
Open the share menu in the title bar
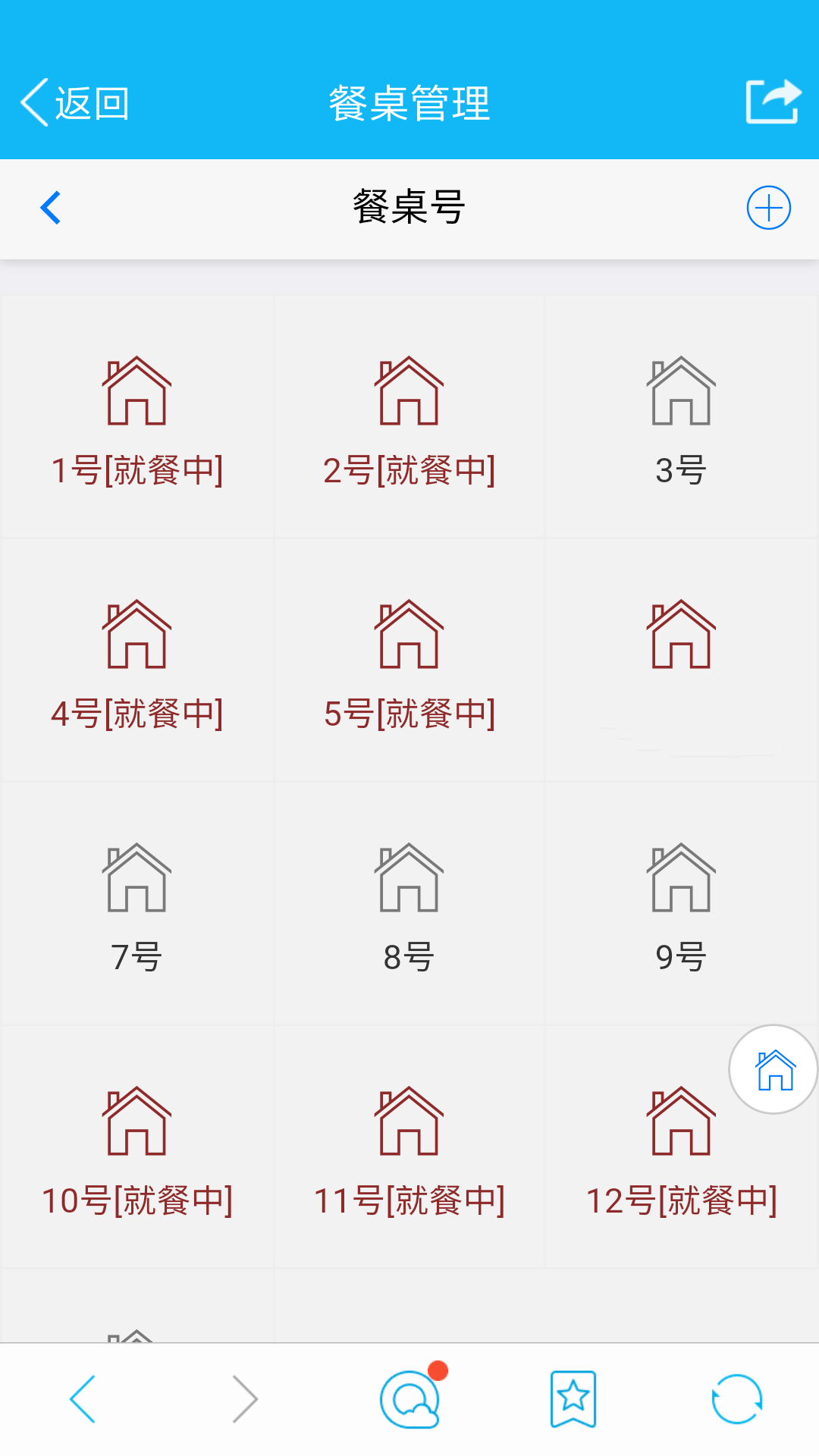tap(773, 101)
